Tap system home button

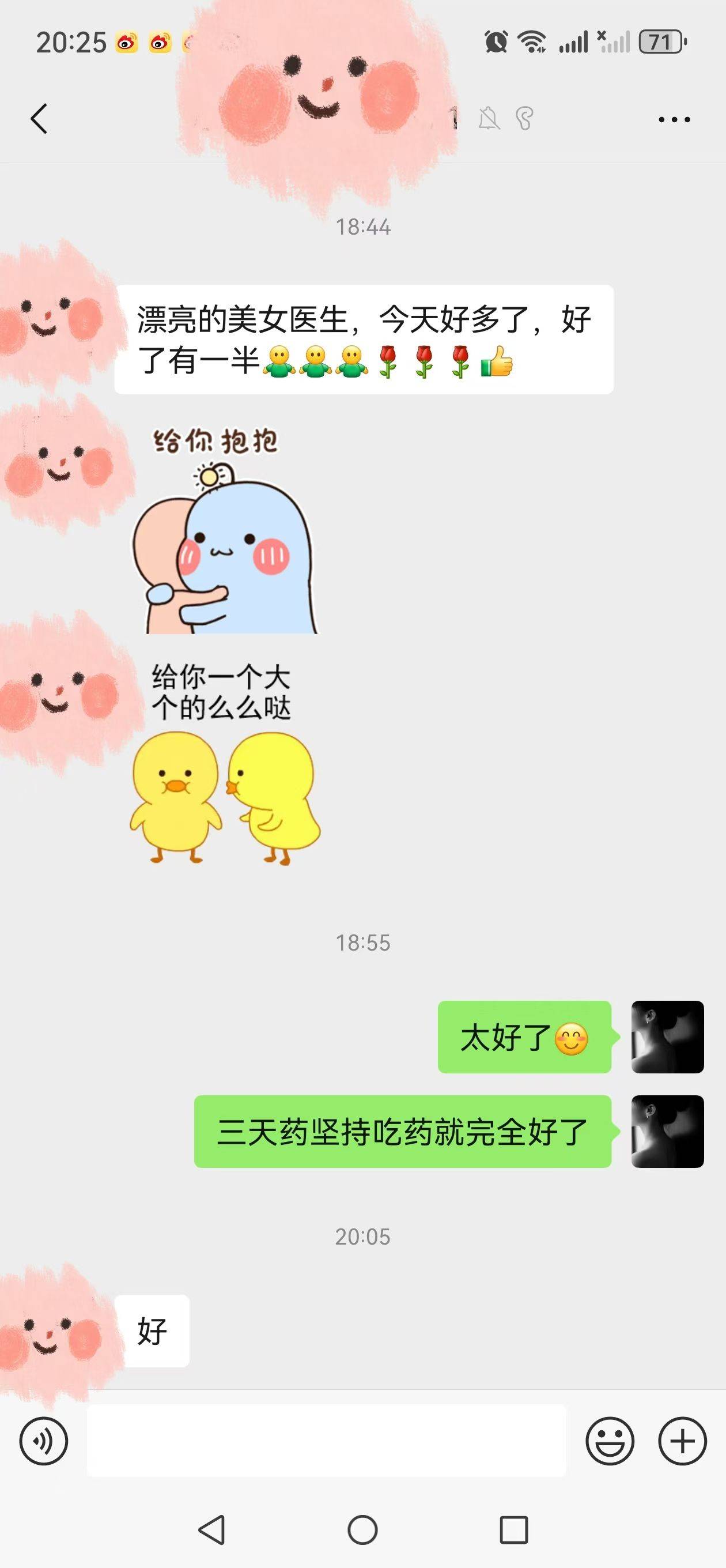[362, 1529]
